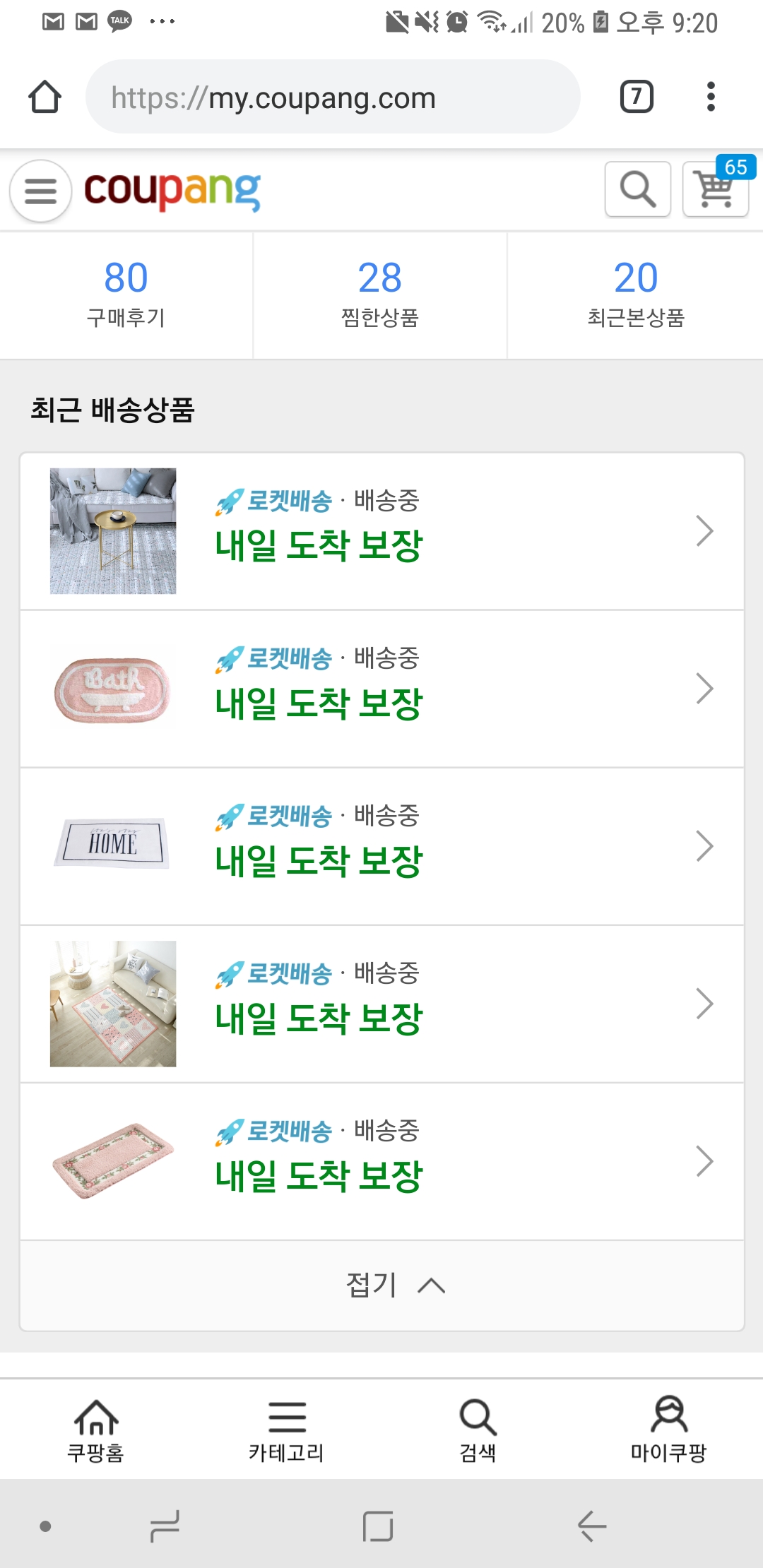763x1568 pixels.
Task: Open delivery details for the gray living-room rug
Action: point(381,531)
